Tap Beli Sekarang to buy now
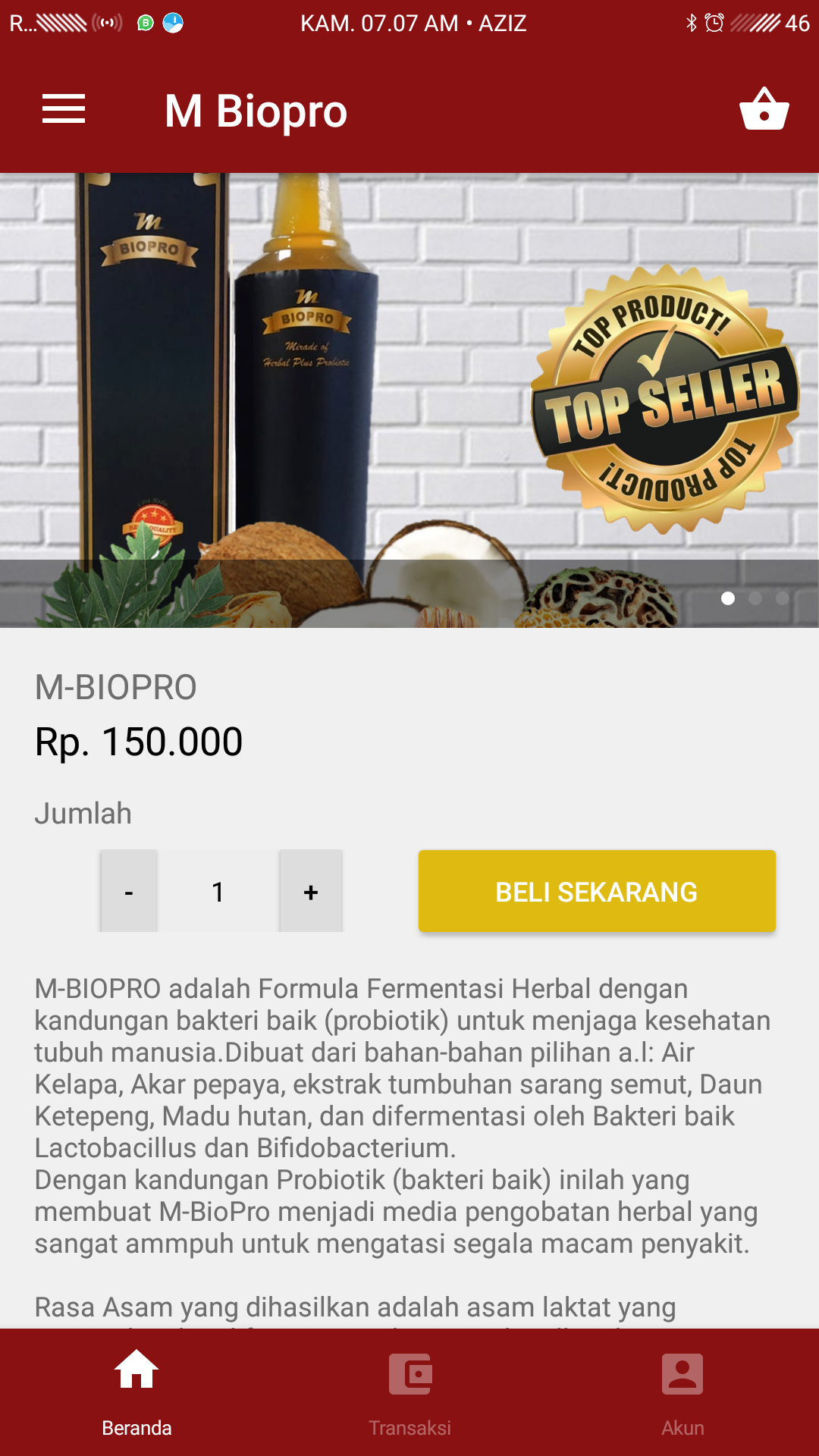This screenshot has width=819, height=1456. click(597, 892)
